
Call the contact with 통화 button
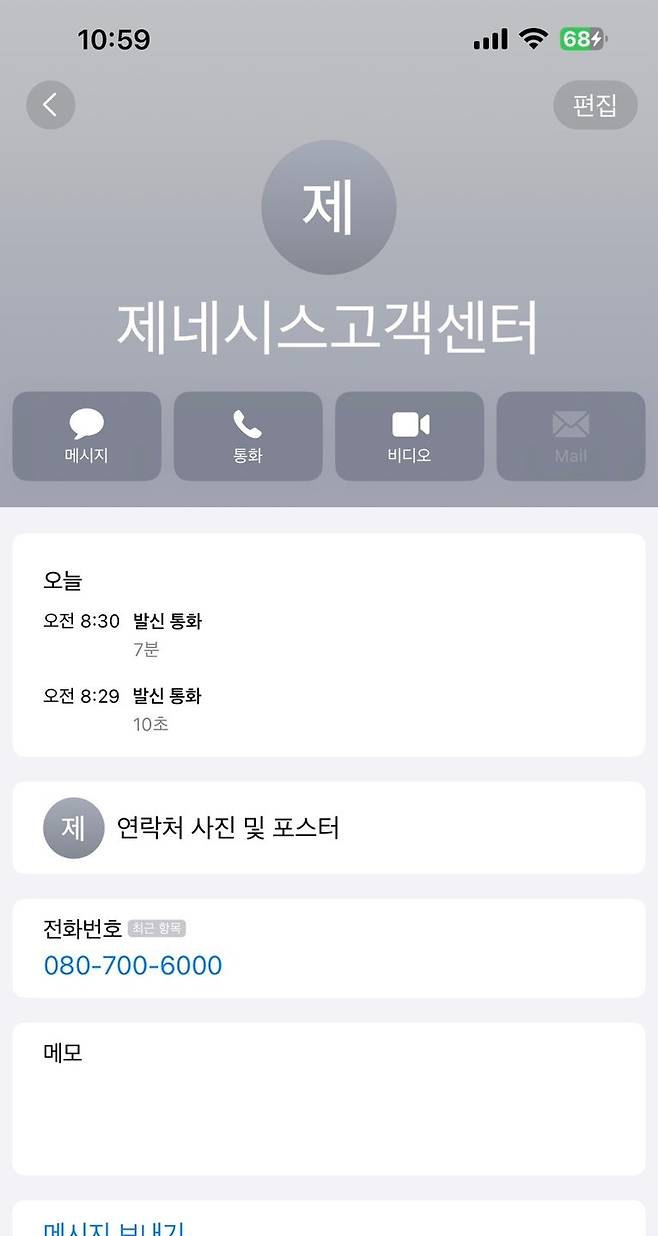[248, 437]
